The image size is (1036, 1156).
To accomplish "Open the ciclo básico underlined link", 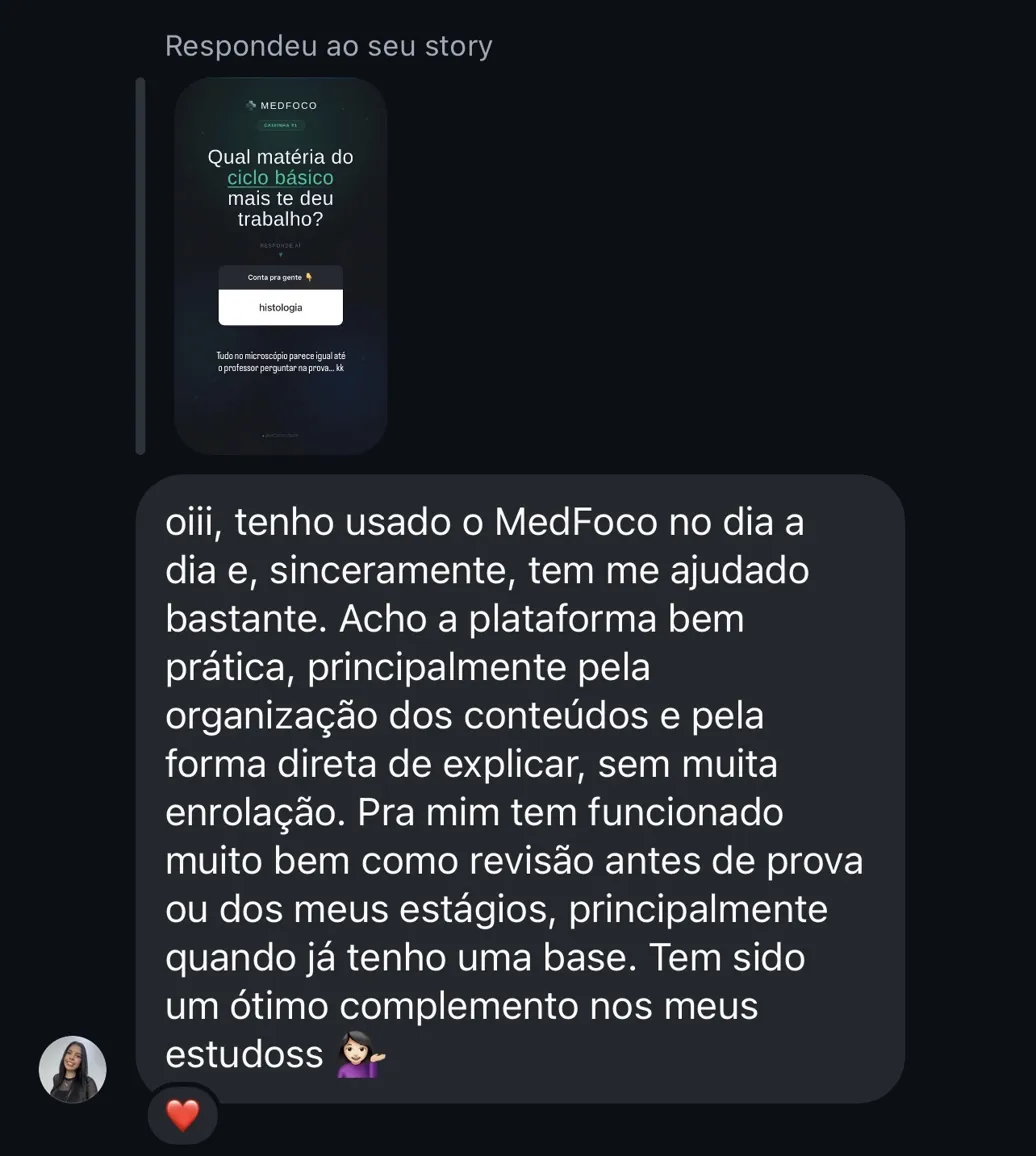I will [x=281, y=178].
